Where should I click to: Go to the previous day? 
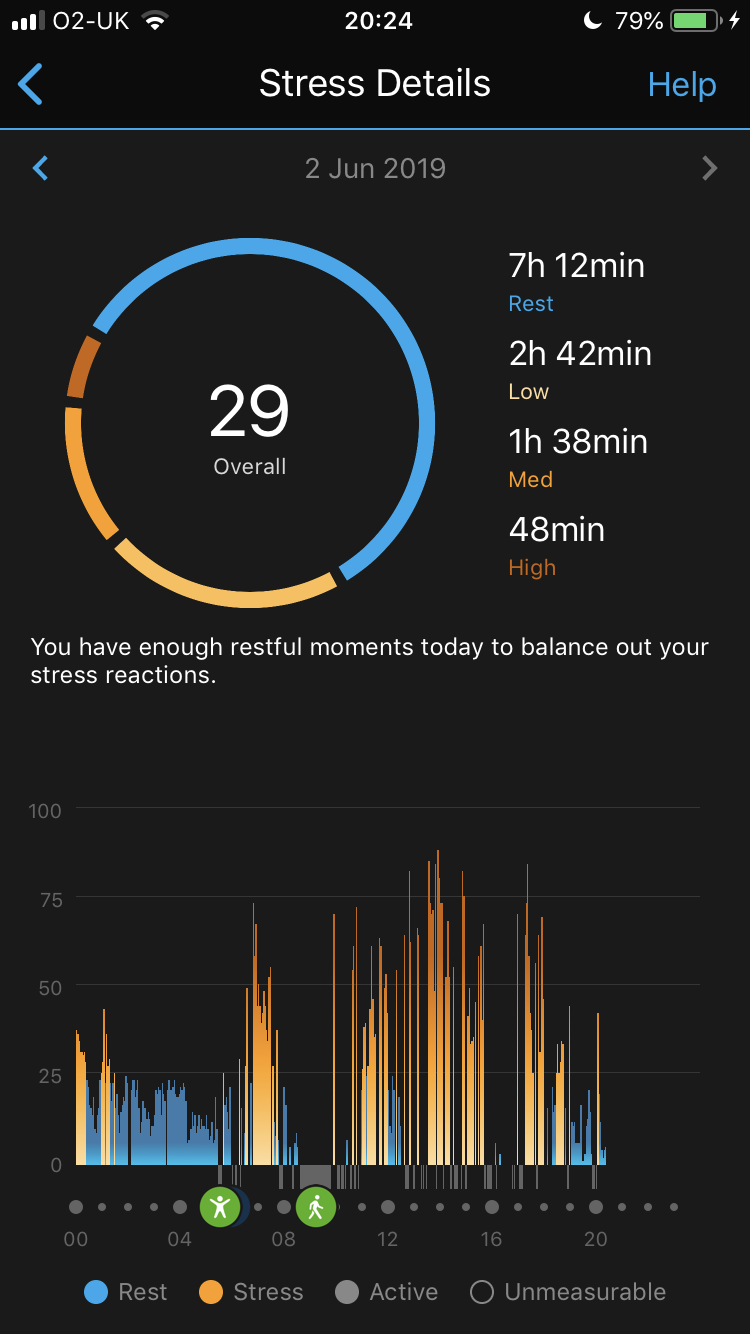(41, 168)
